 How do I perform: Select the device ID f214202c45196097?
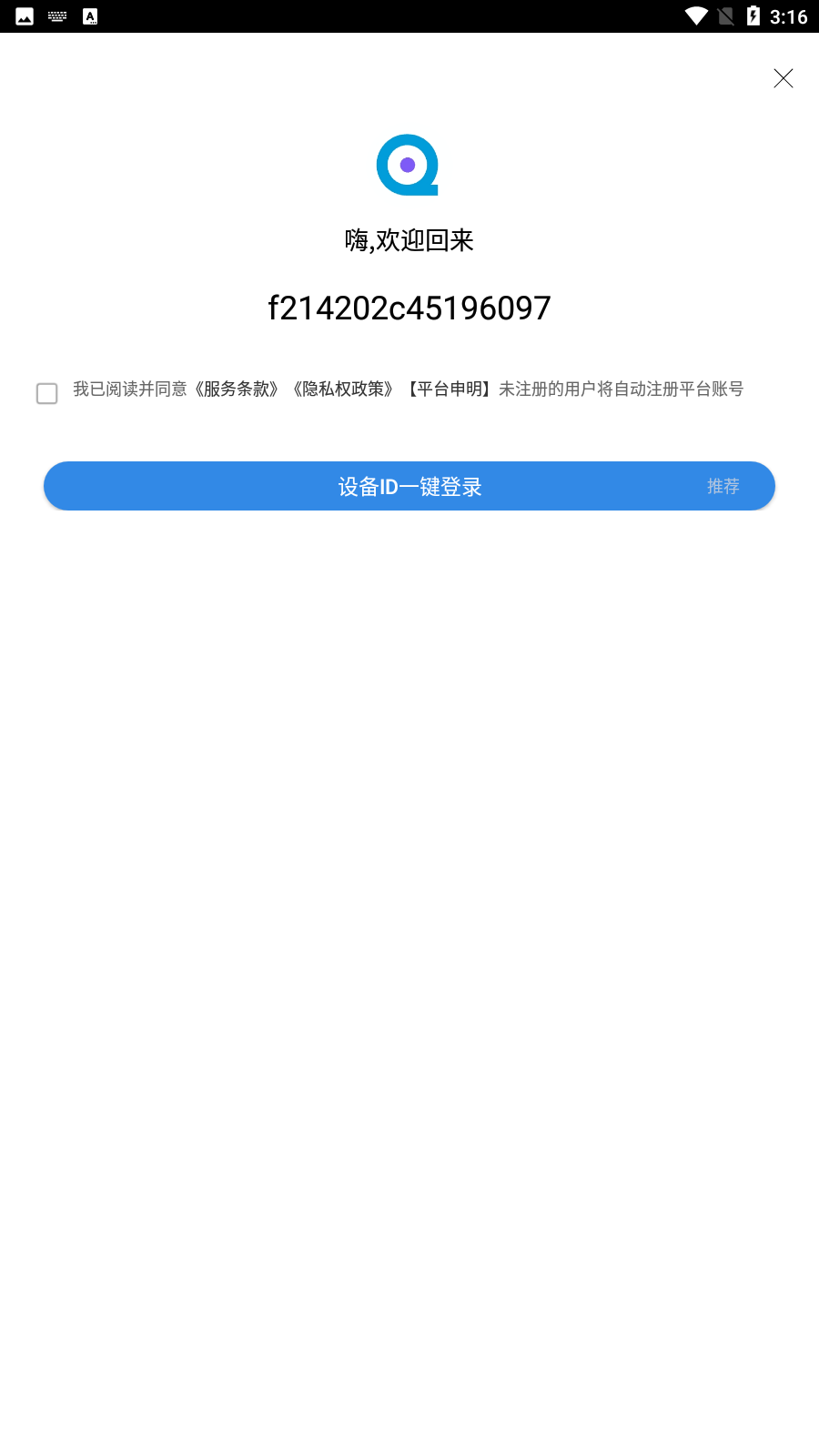point(409,307)
